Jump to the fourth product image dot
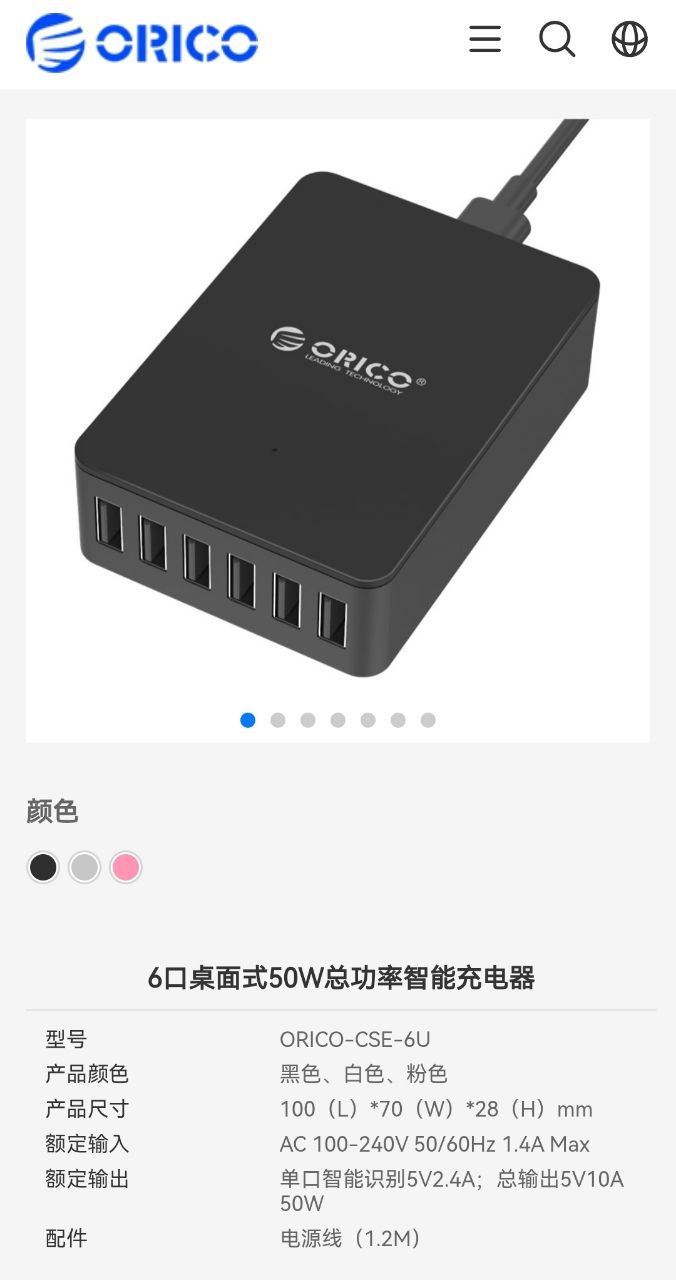The height and width of the screenshot is (1280, 676). pyautogui.click(x=338, y=720)
